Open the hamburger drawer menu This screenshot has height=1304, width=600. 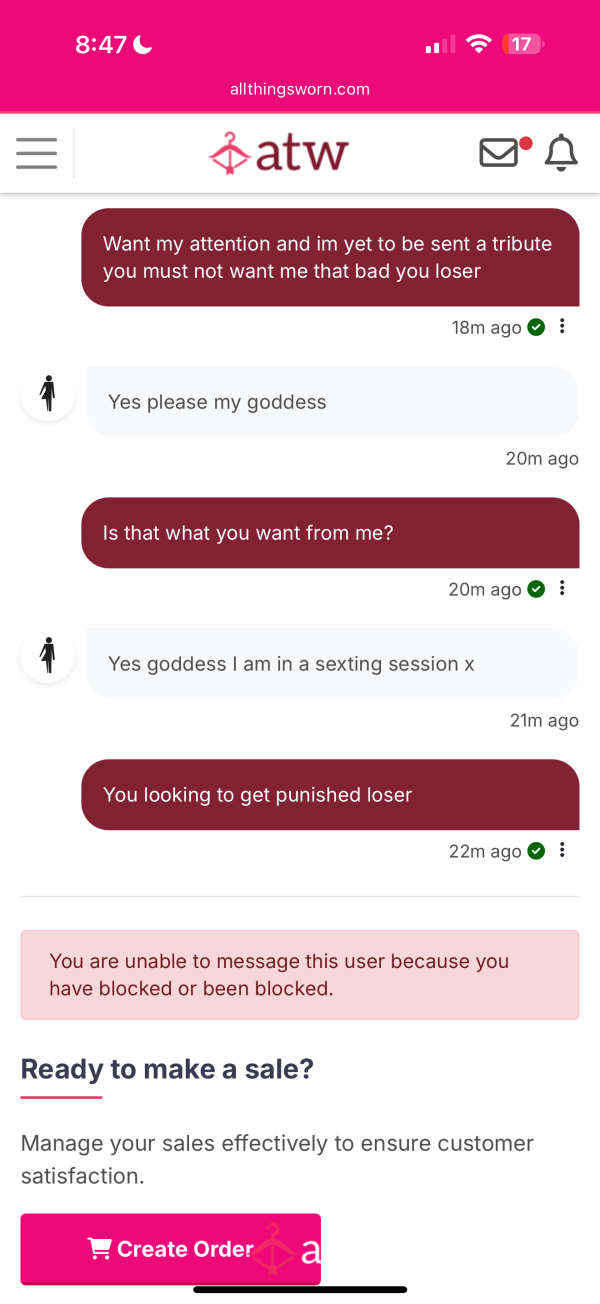click(x=37, y=153)
